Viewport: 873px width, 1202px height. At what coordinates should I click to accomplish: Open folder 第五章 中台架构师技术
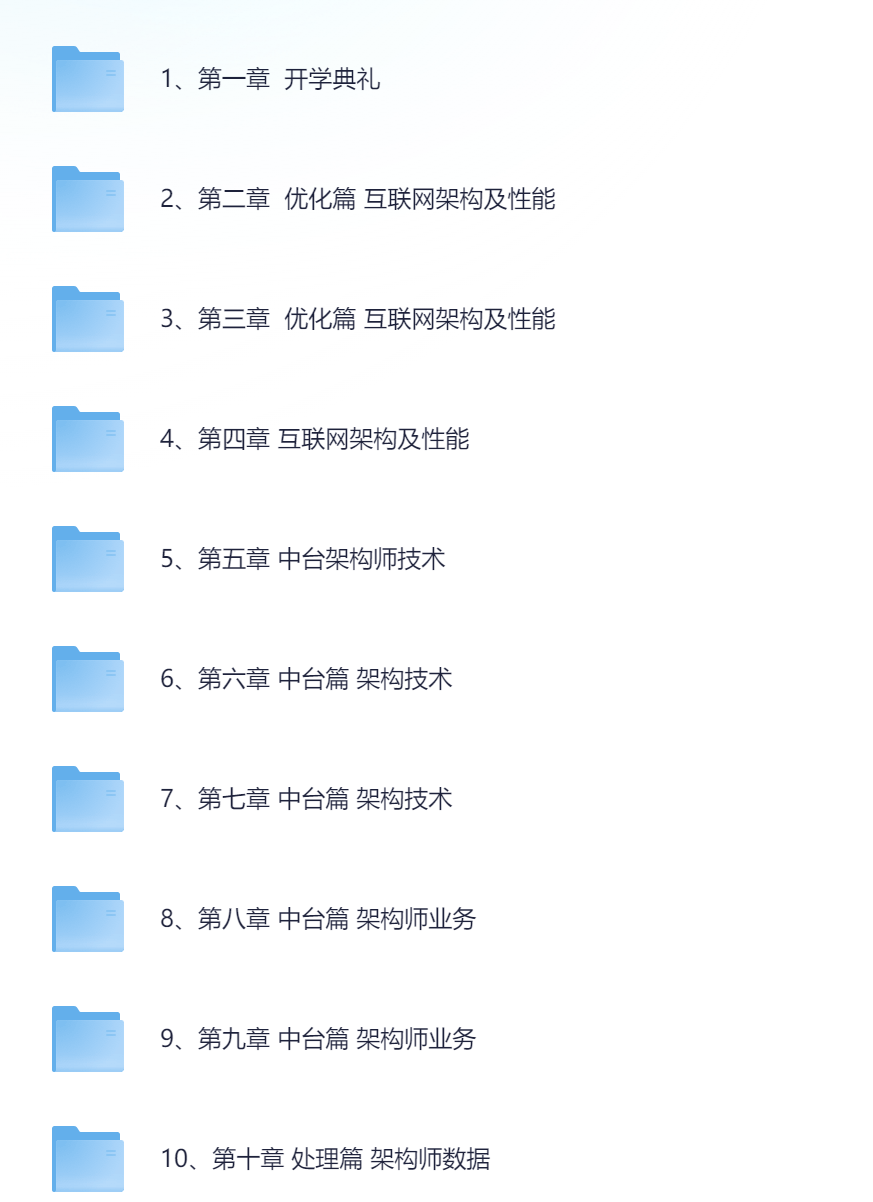click(x=302, y=560)
